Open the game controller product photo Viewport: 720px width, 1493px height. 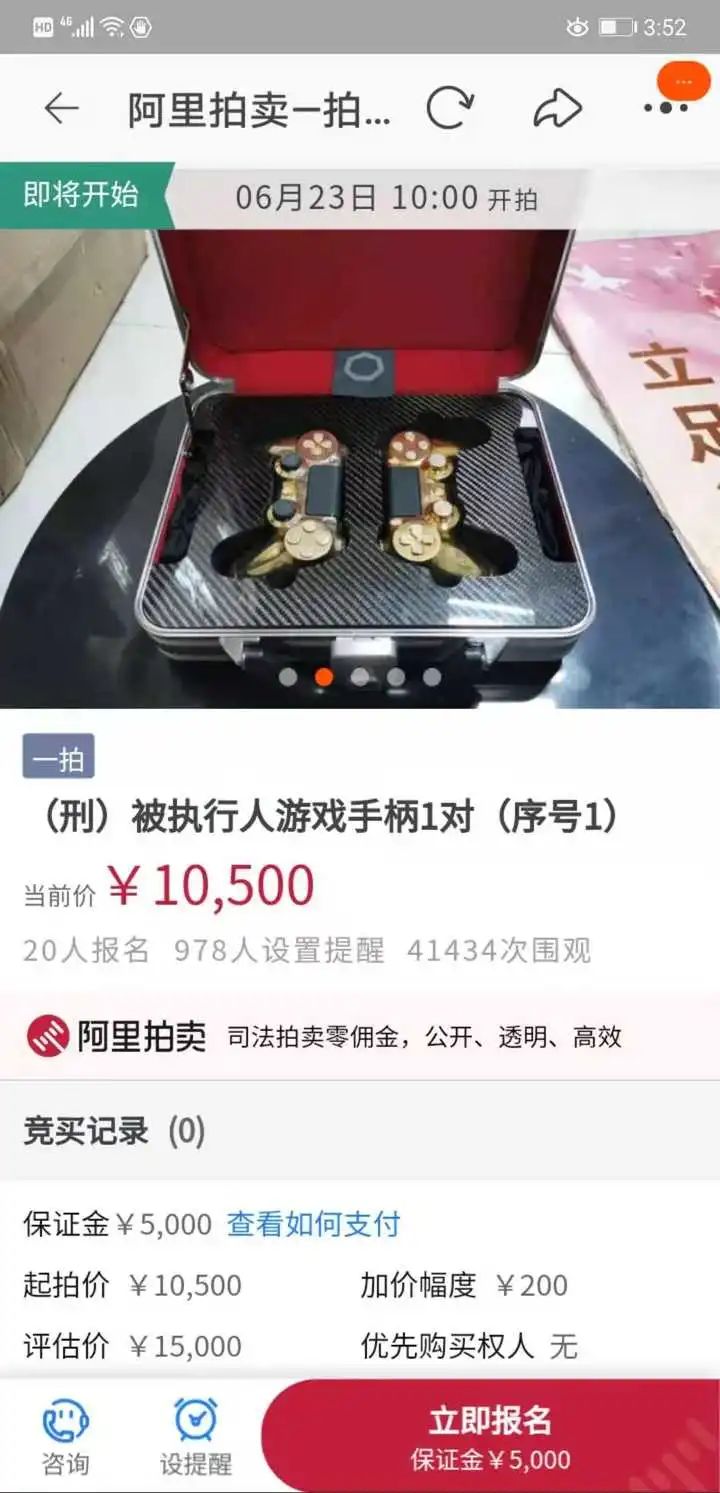pos(360,470)
